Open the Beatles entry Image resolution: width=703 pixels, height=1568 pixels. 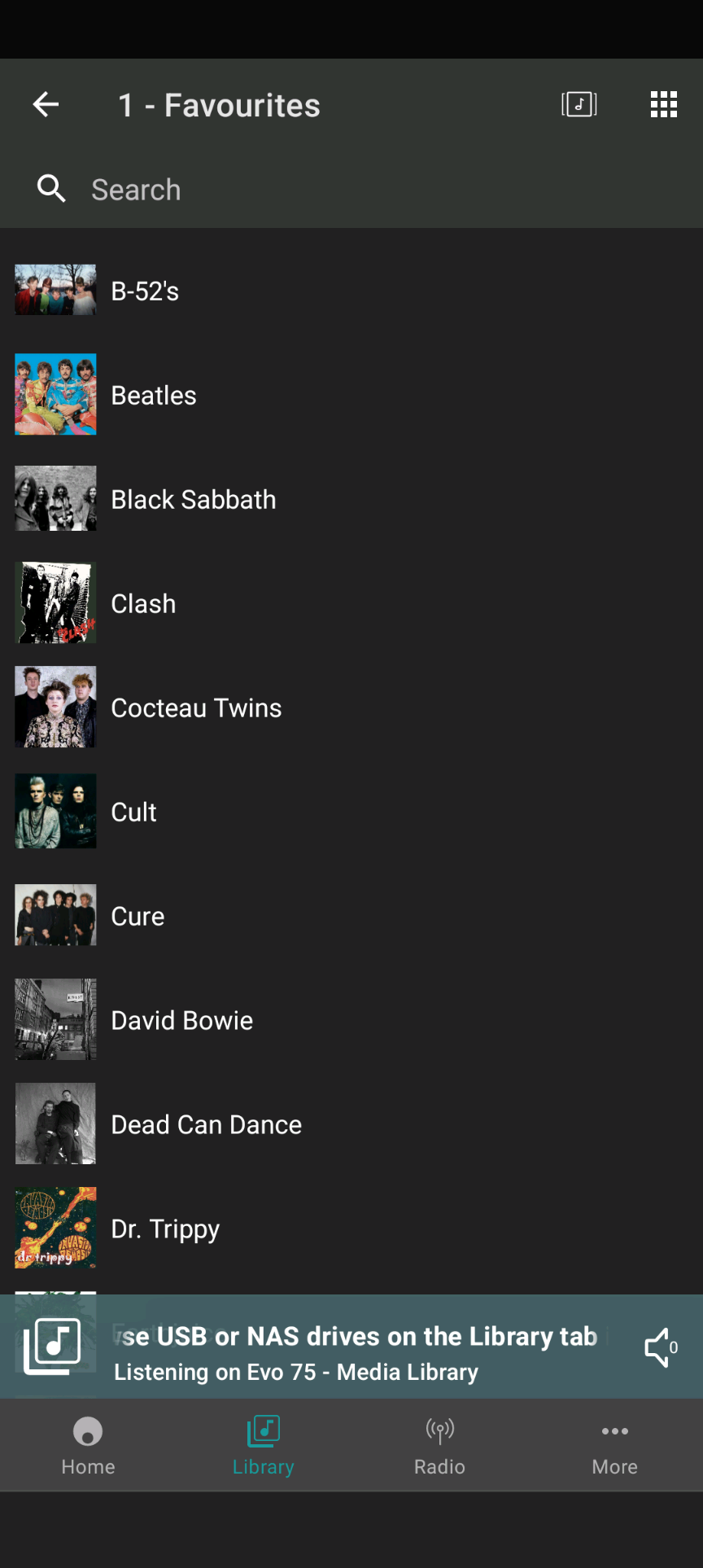pyautogui.click(x=154, y=395)
